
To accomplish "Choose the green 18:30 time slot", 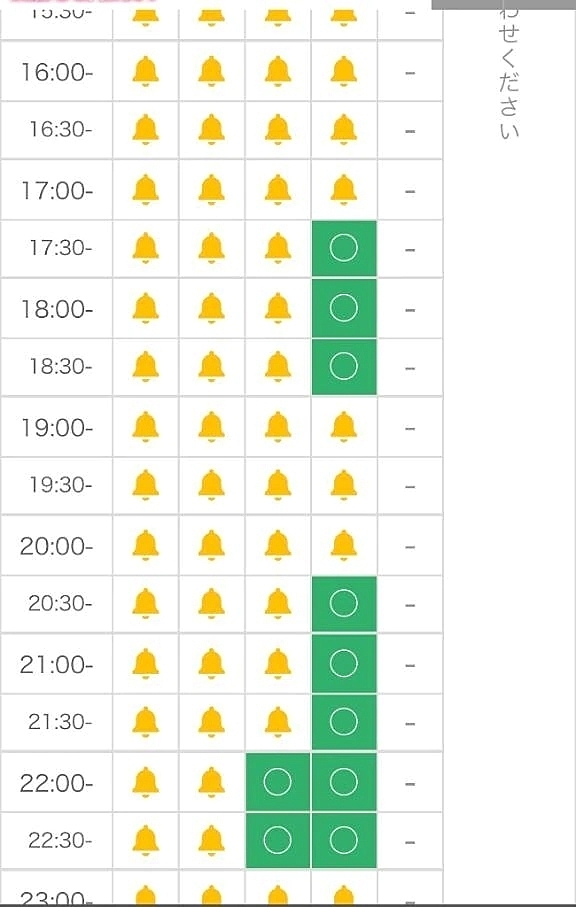I will [x=344, y=367].
